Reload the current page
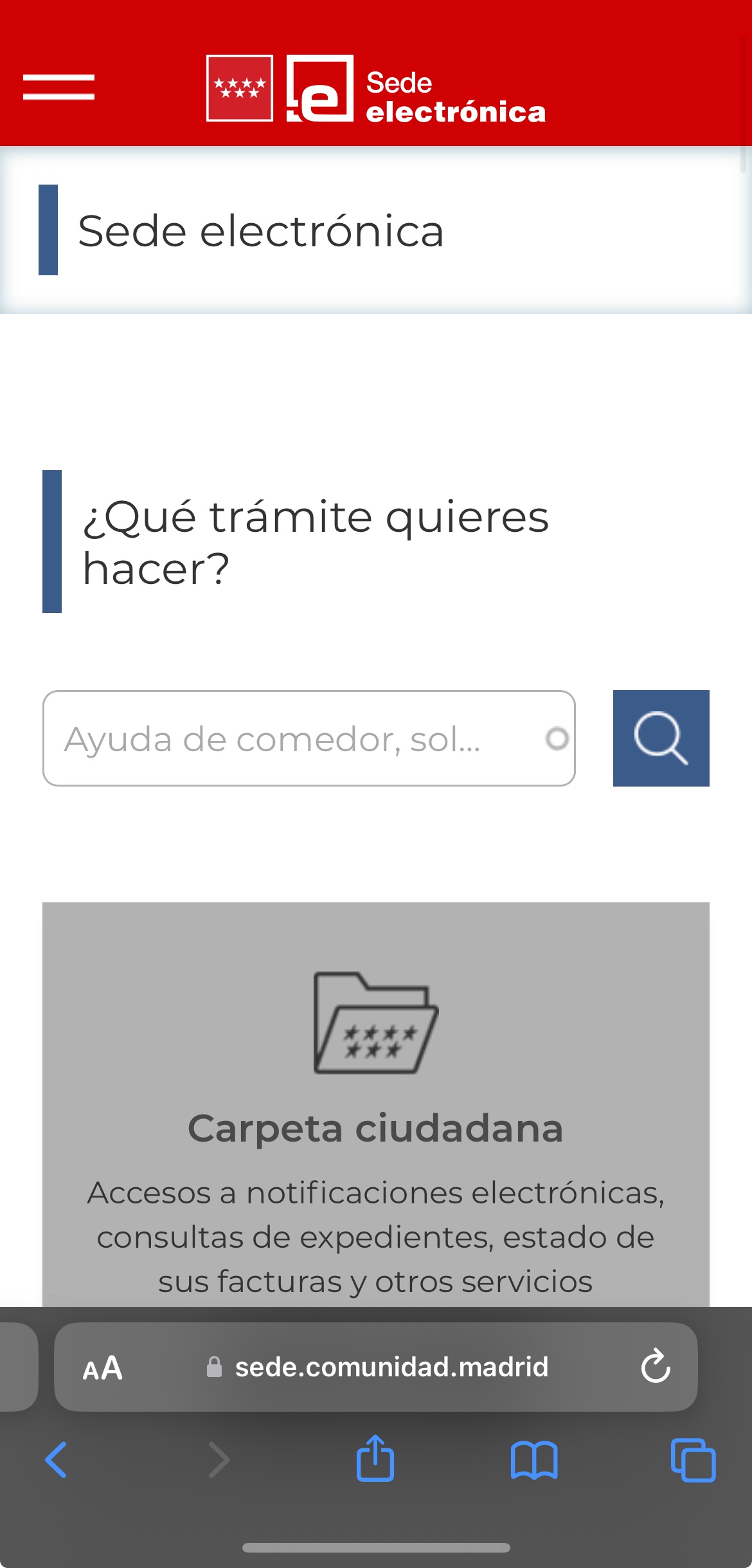This screenshot has height=1568, width=752. click(656, 1367)
